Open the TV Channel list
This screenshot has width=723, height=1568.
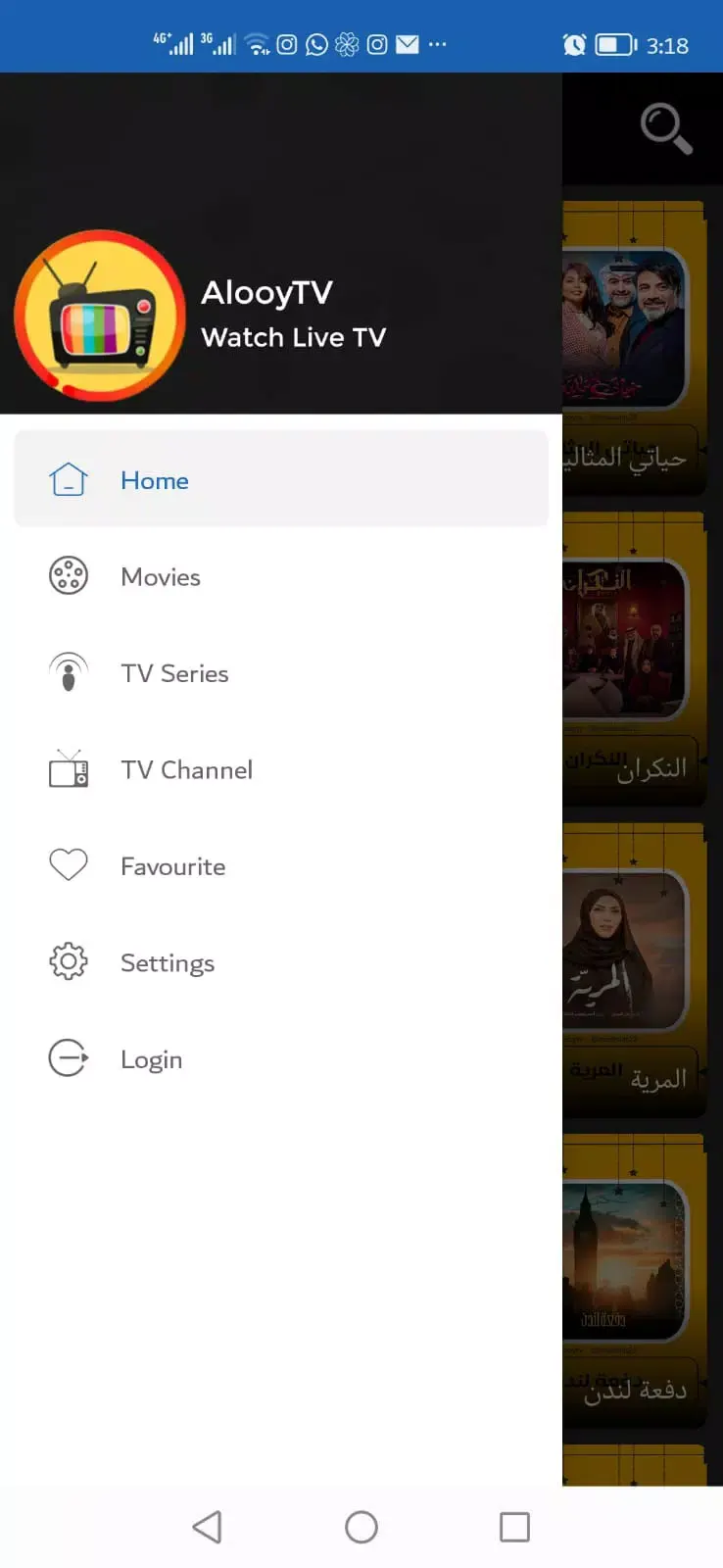point(186,770)
